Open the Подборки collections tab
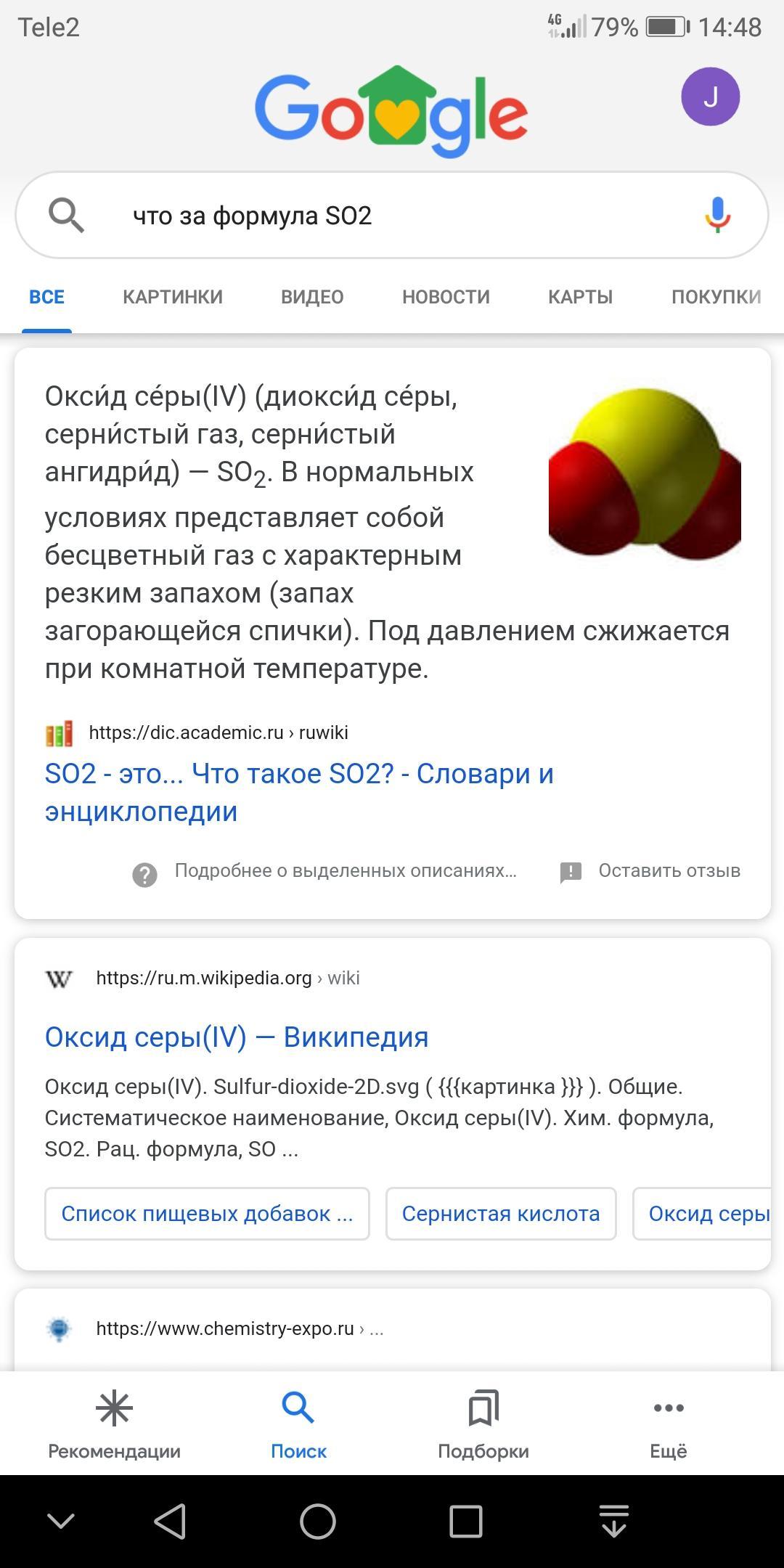 click(x=483, y=1424)
